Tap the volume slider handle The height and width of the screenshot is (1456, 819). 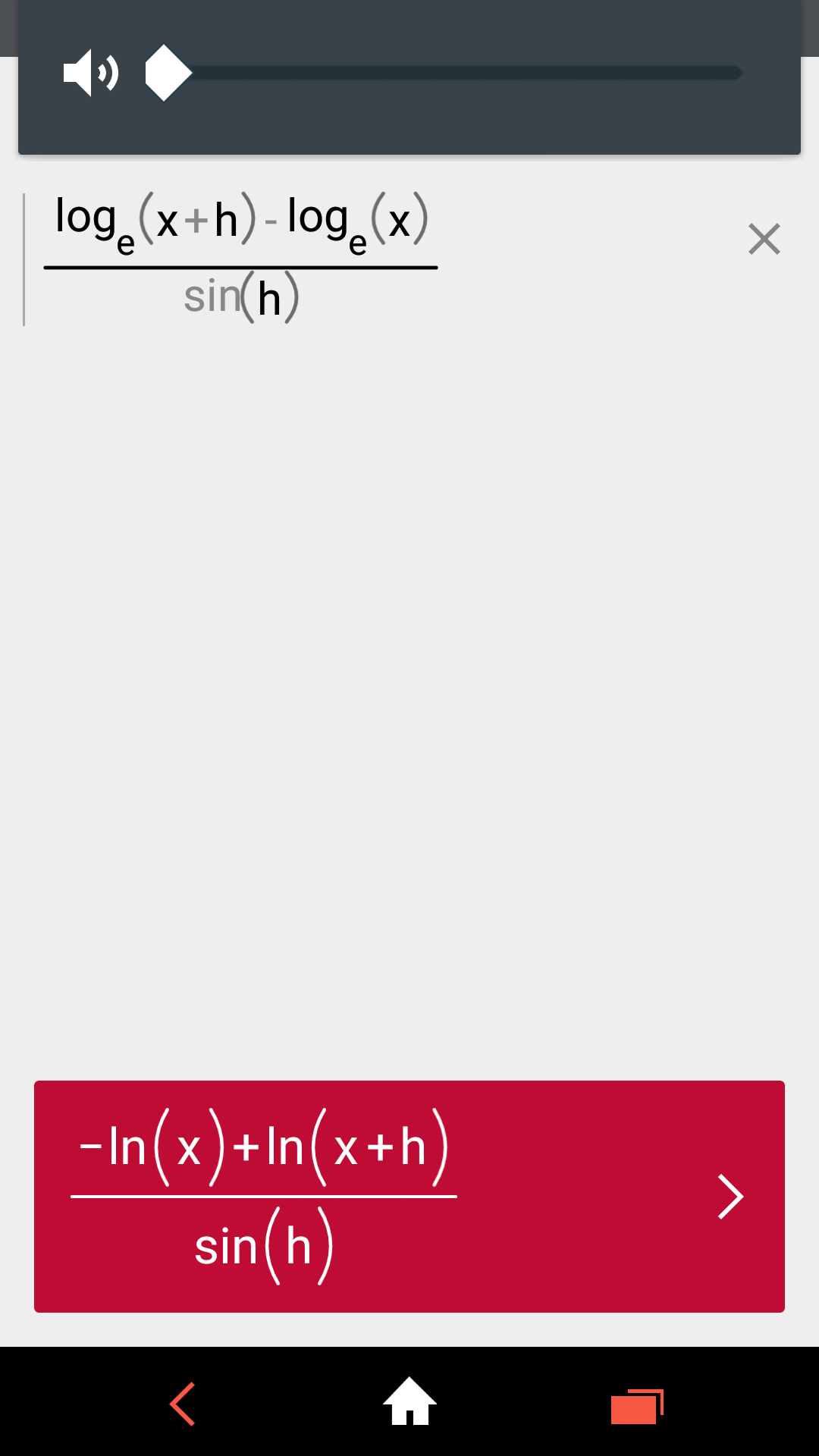(x=168, y=73)
